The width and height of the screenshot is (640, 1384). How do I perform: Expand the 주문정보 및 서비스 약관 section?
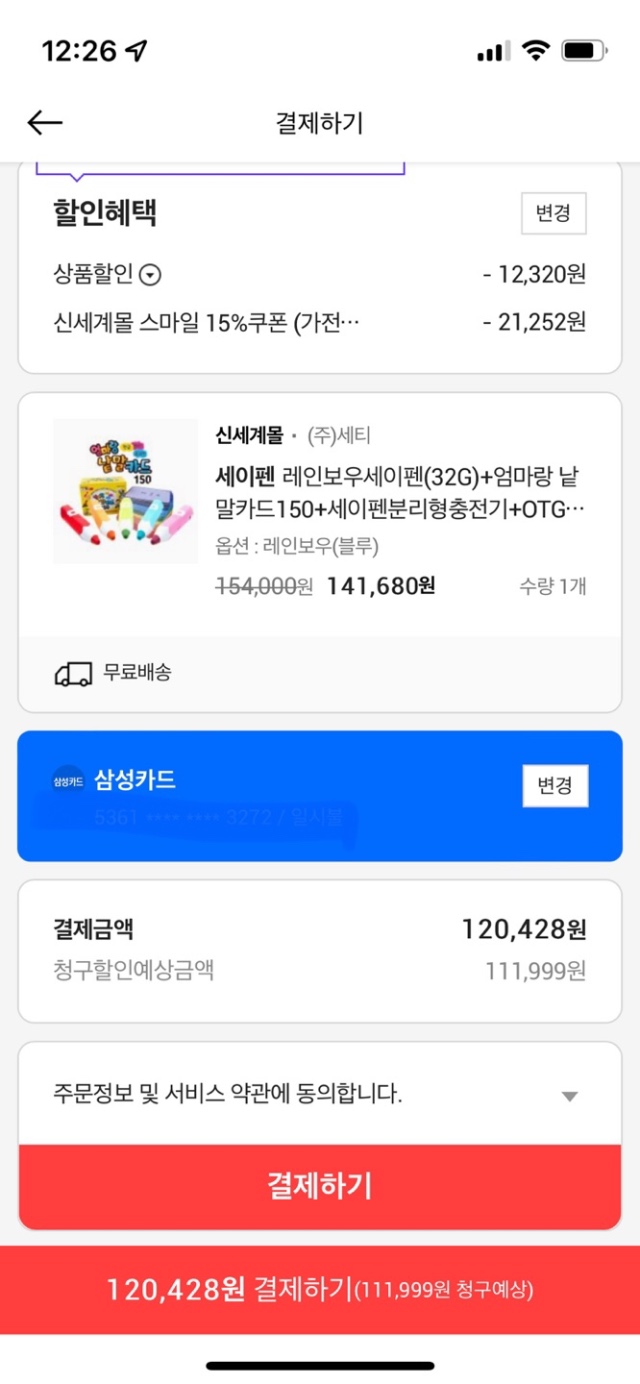pyautogui.click(x=569, y=1096)
